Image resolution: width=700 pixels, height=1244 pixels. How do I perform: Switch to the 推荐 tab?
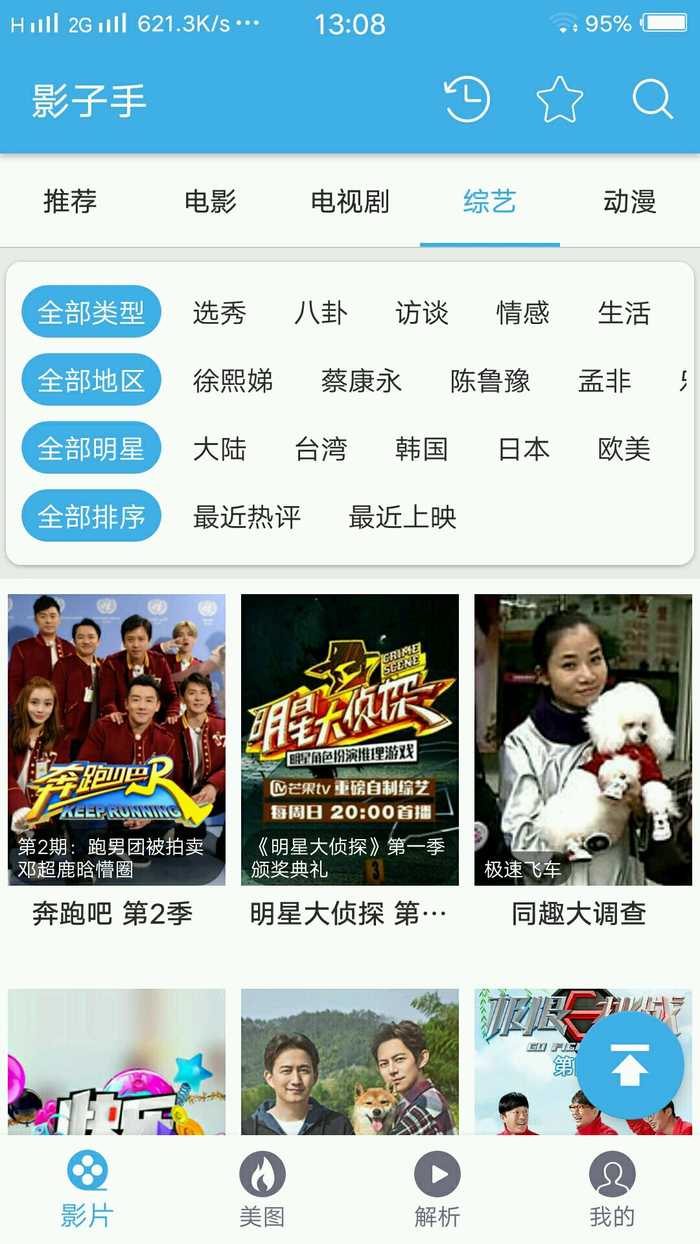pyautogui.click(x=70, y=202)
